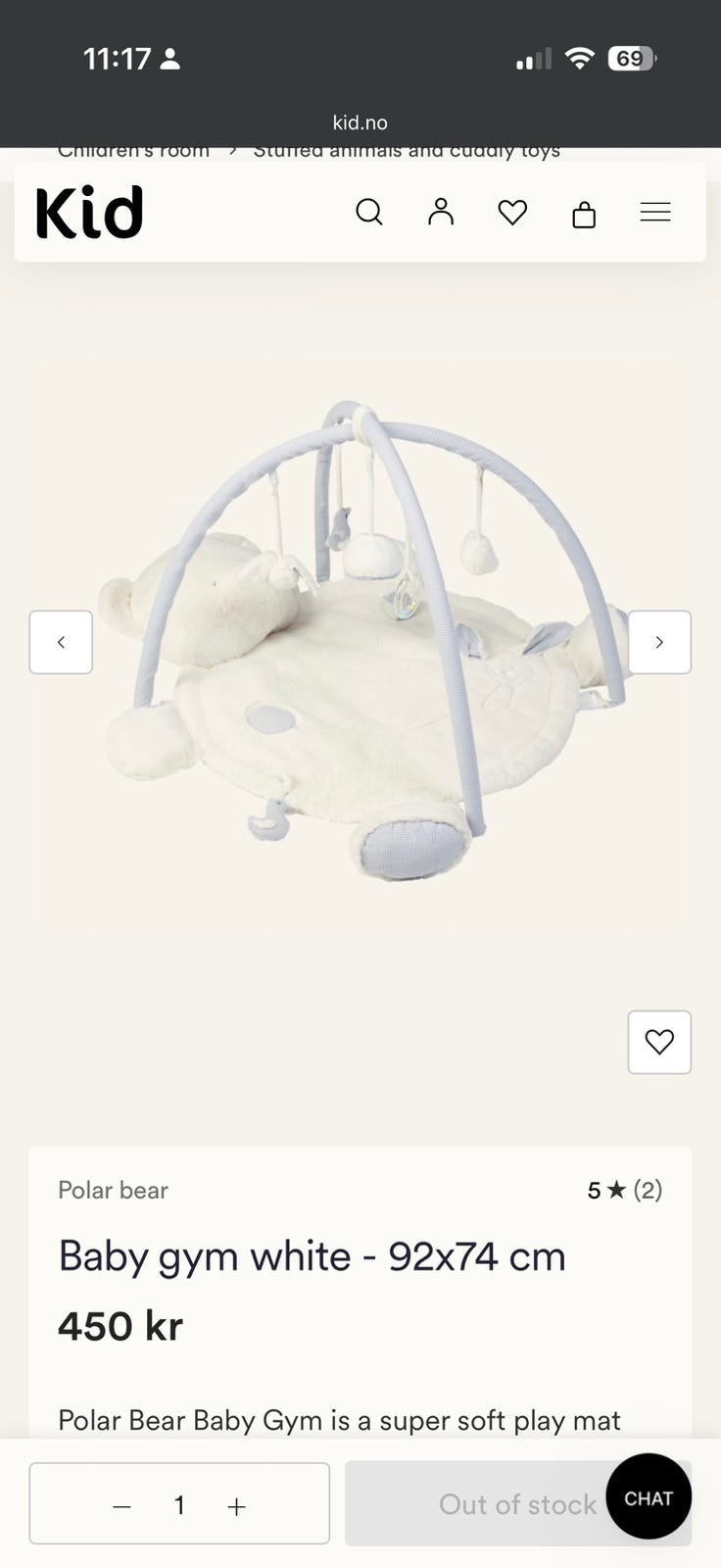721x1568 pixels.
Task: Open the 5 star reviews rating
Action: 625,1190
